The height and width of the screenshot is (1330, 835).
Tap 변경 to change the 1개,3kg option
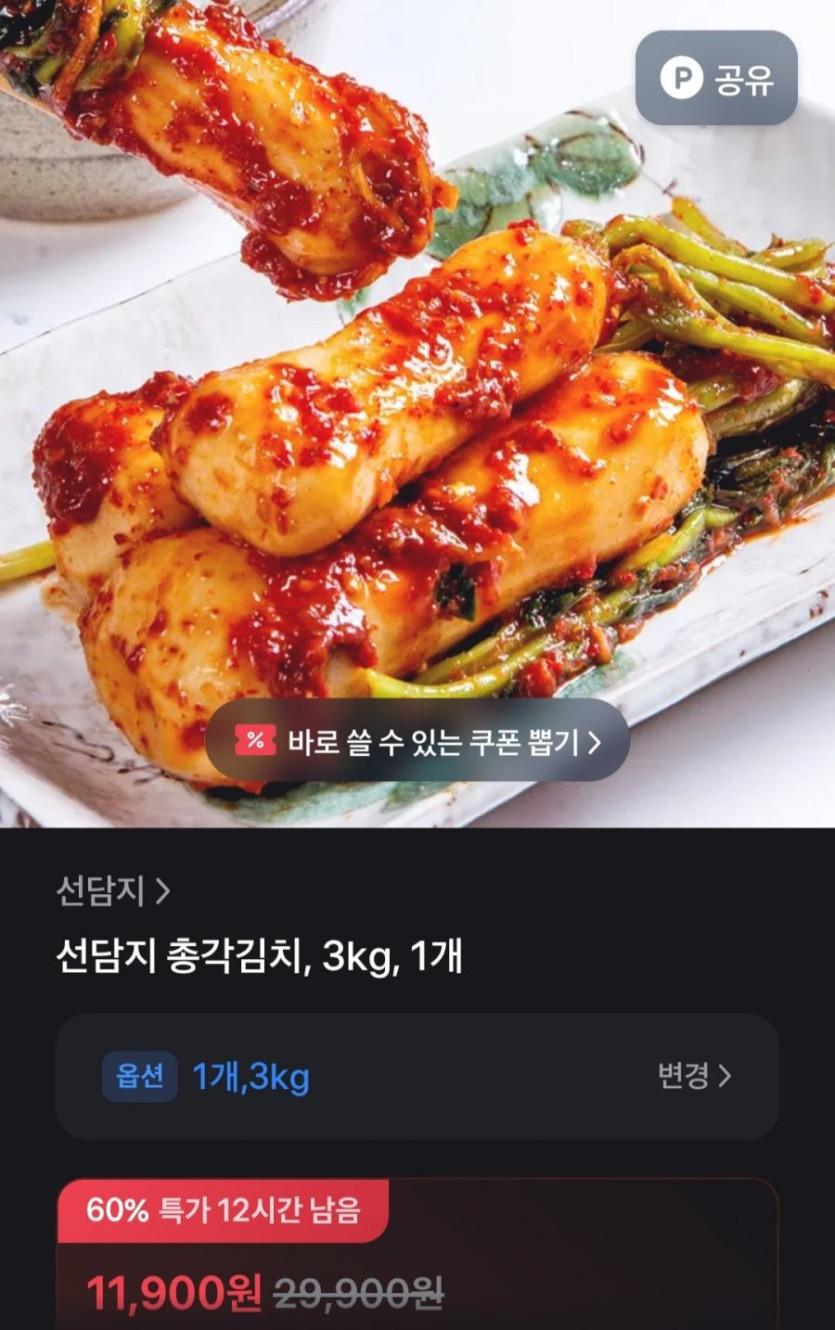click(694, 1076)
